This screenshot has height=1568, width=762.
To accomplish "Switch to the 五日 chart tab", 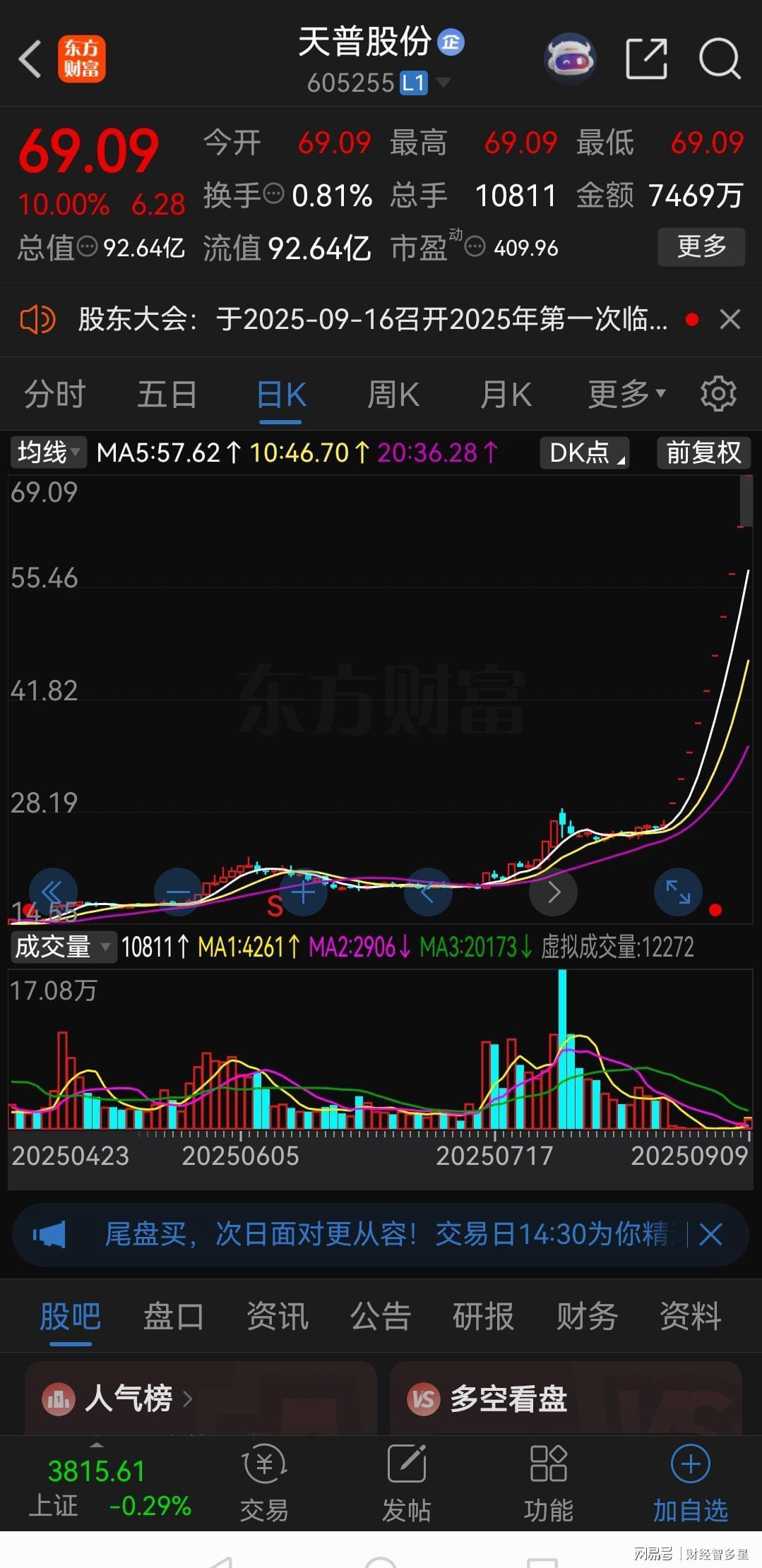I will tap(167, 394).
